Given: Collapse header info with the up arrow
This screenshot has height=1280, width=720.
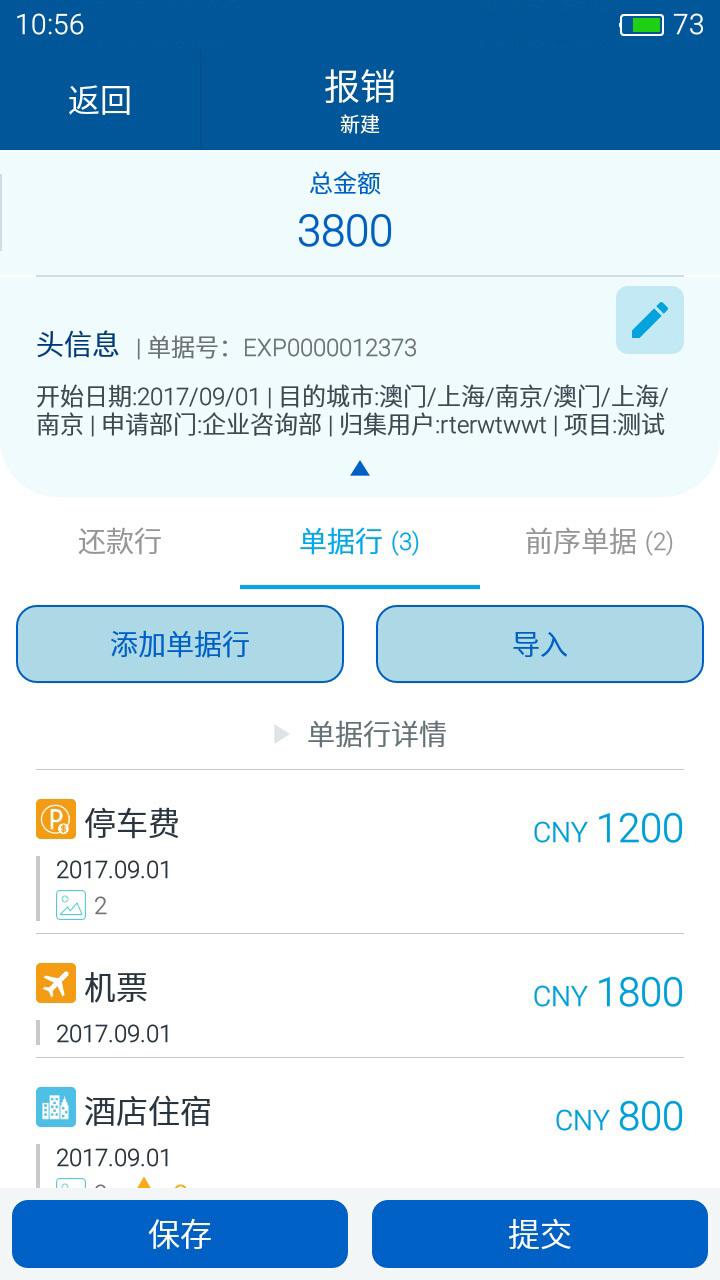Looking at the screenshot, I should (x=360, y=467).
